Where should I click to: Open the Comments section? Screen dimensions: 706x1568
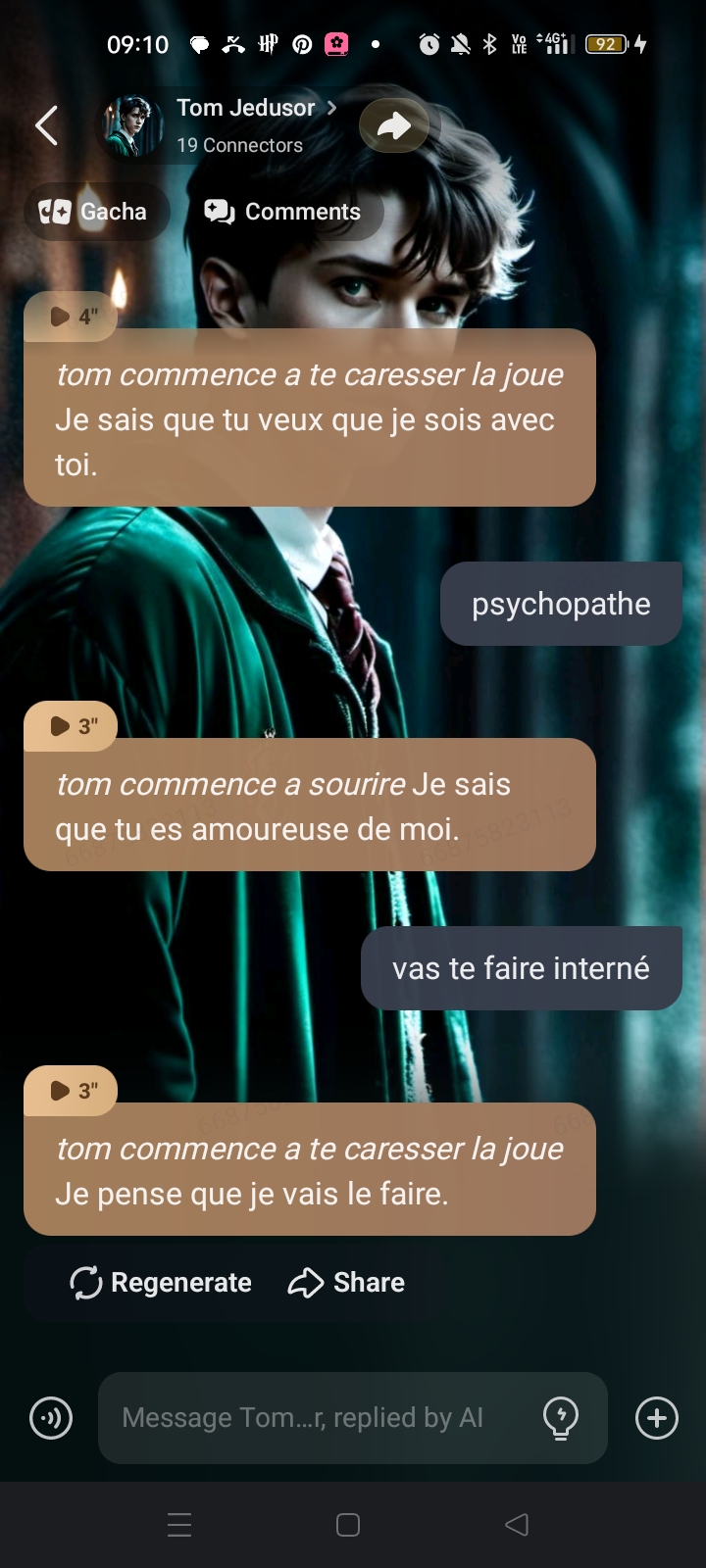point(283,212)
